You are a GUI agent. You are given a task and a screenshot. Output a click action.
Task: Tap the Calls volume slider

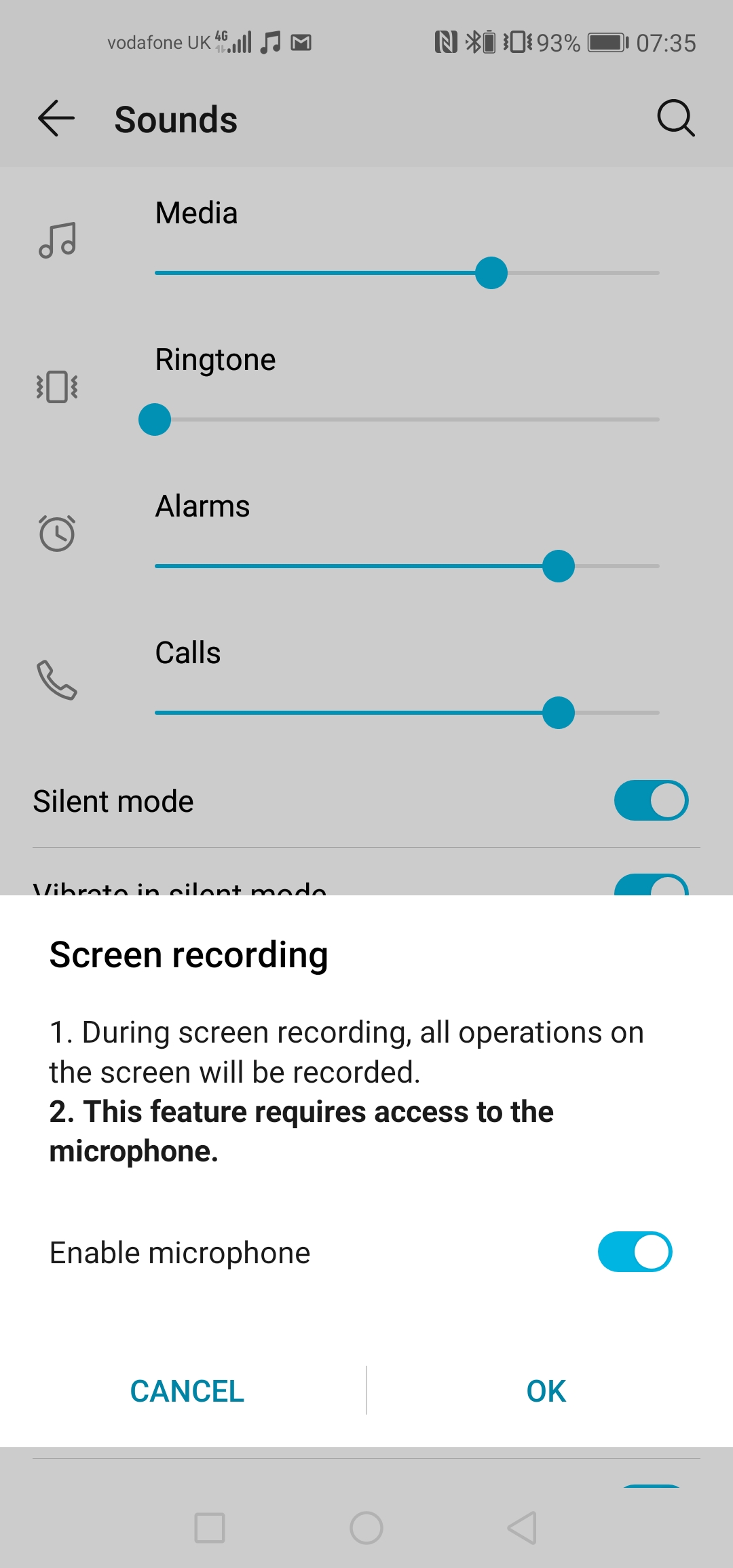(x=407, y=713)
